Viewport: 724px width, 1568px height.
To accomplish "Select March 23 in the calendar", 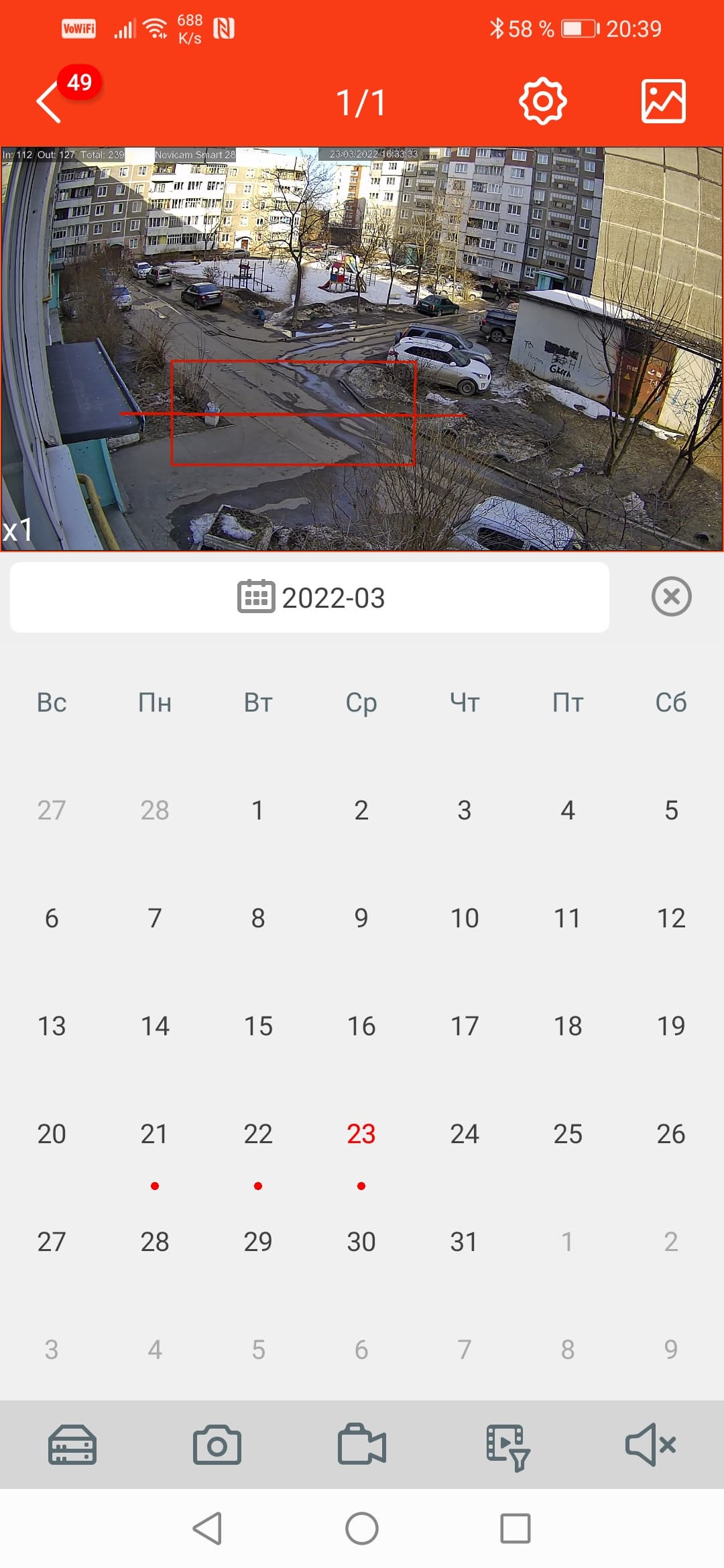I will (x=361, y=1134).
